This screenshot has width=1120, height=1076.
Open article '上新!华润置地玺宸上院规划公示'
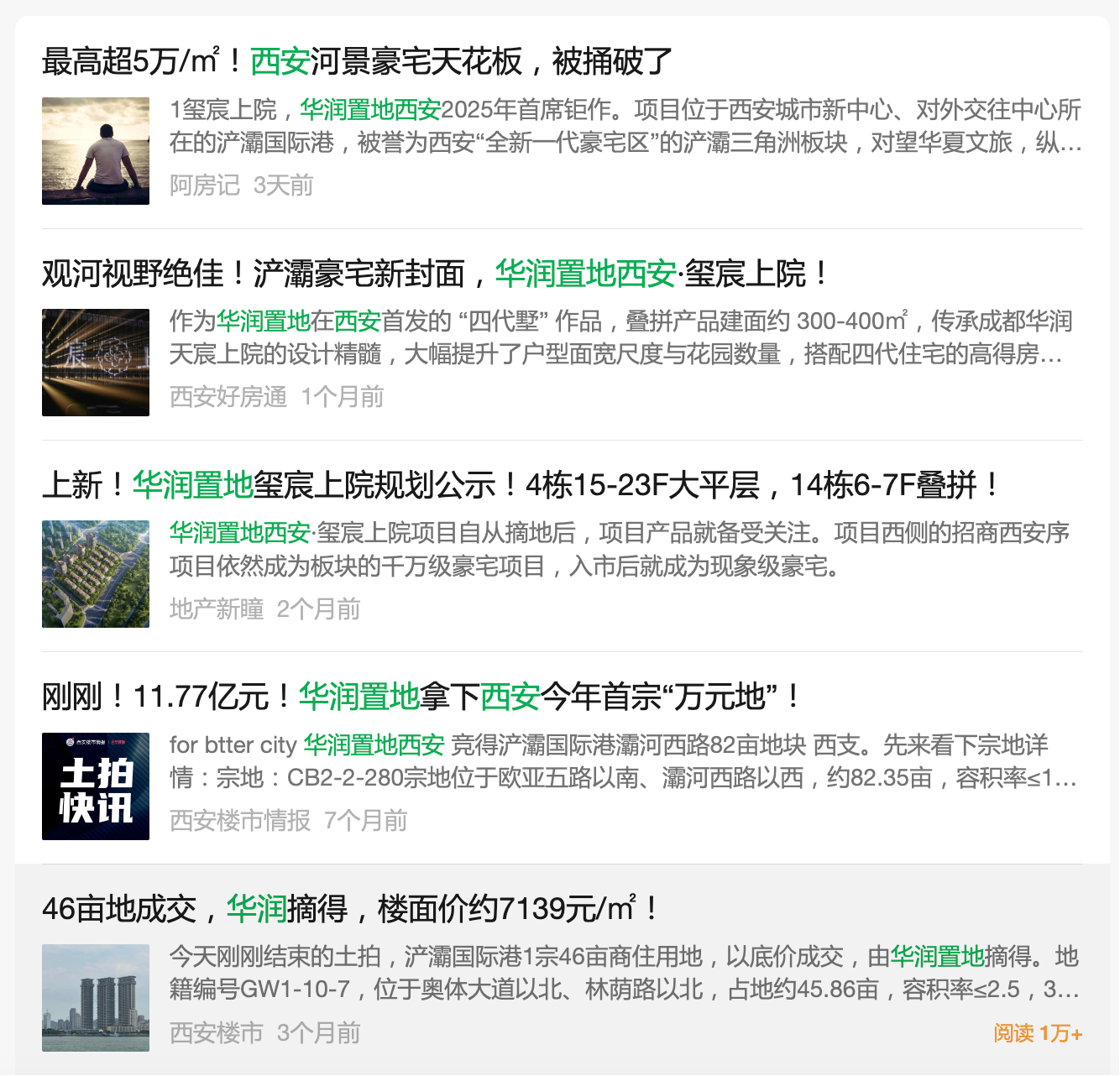pyautogui.click(x=521, y=485)
